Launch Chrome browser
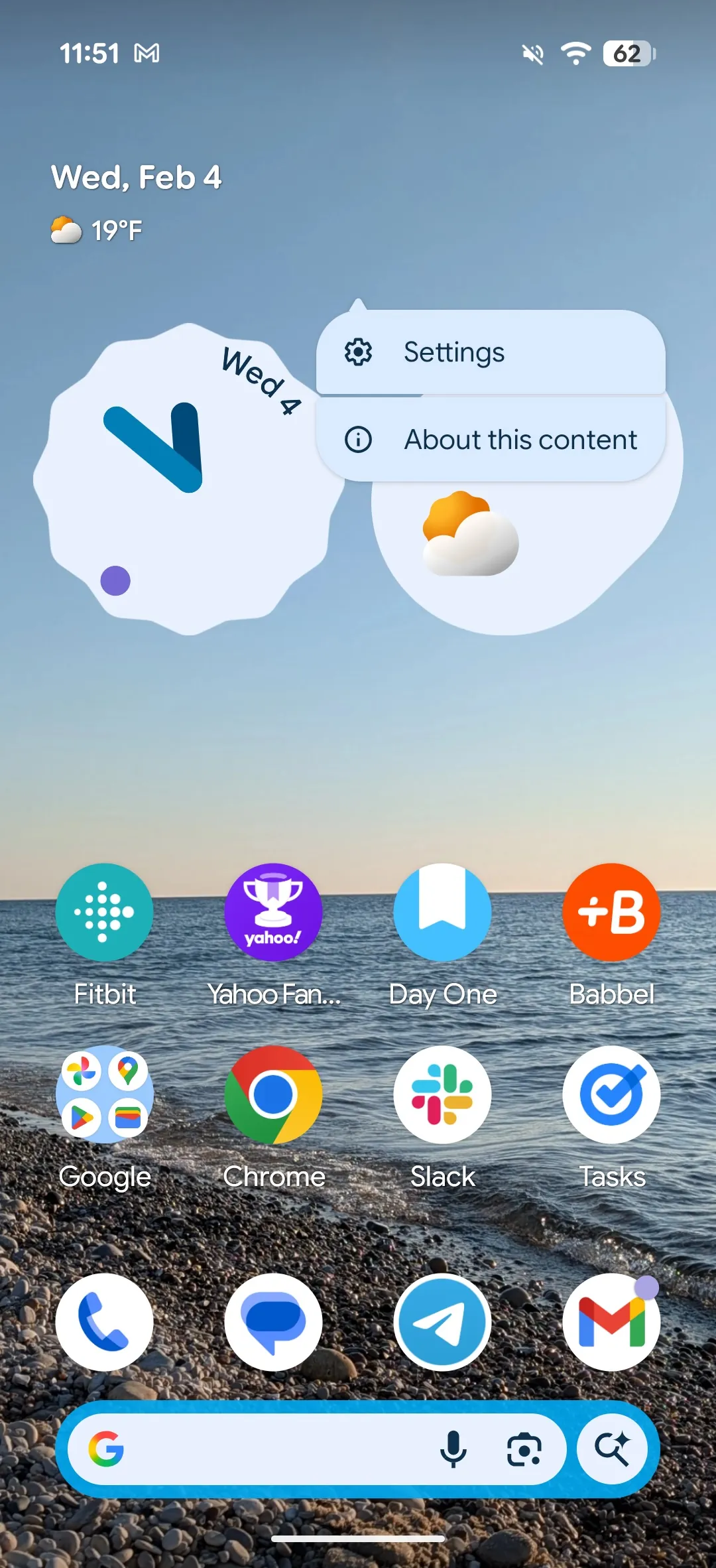Viewport: 716px width, 1568px height. tap(273, 1095)
